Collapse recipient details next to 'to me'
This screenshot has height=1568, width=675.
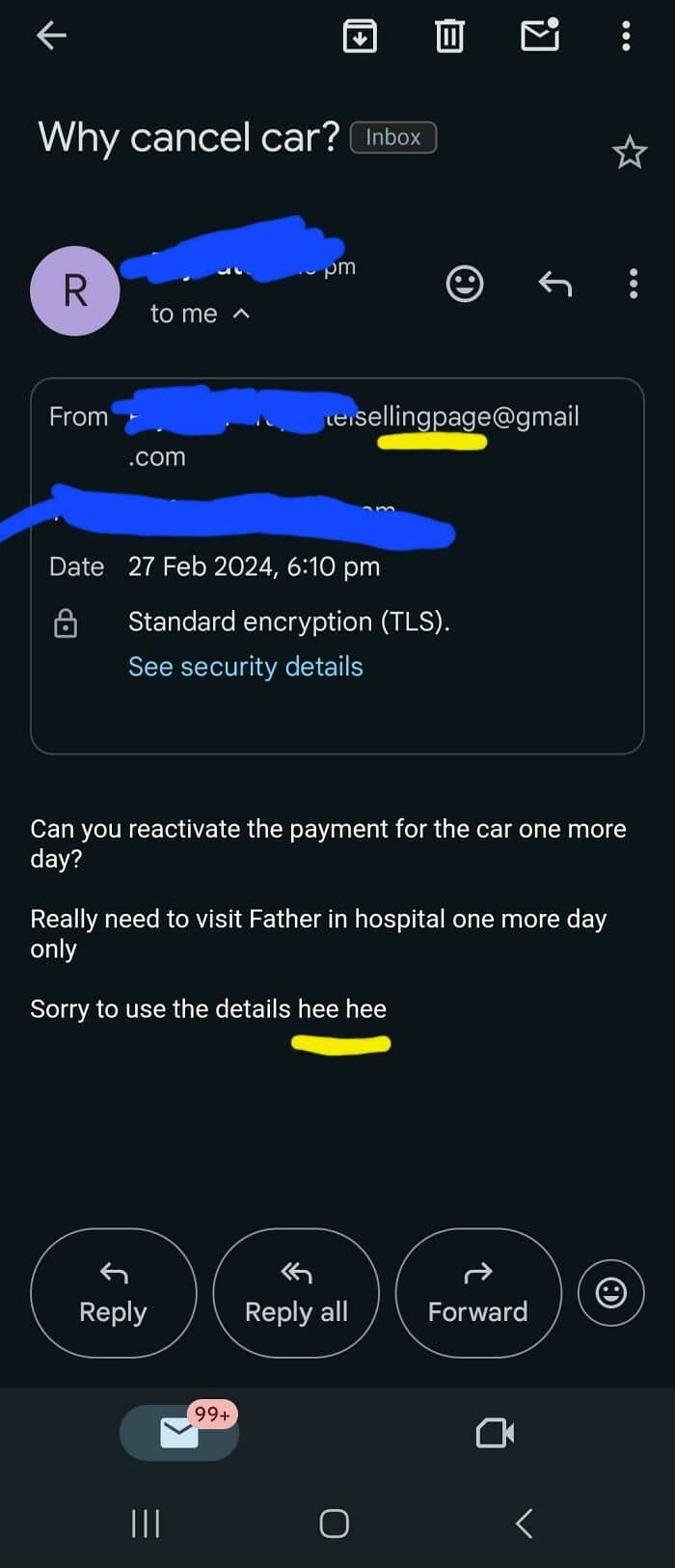(242, 314)
